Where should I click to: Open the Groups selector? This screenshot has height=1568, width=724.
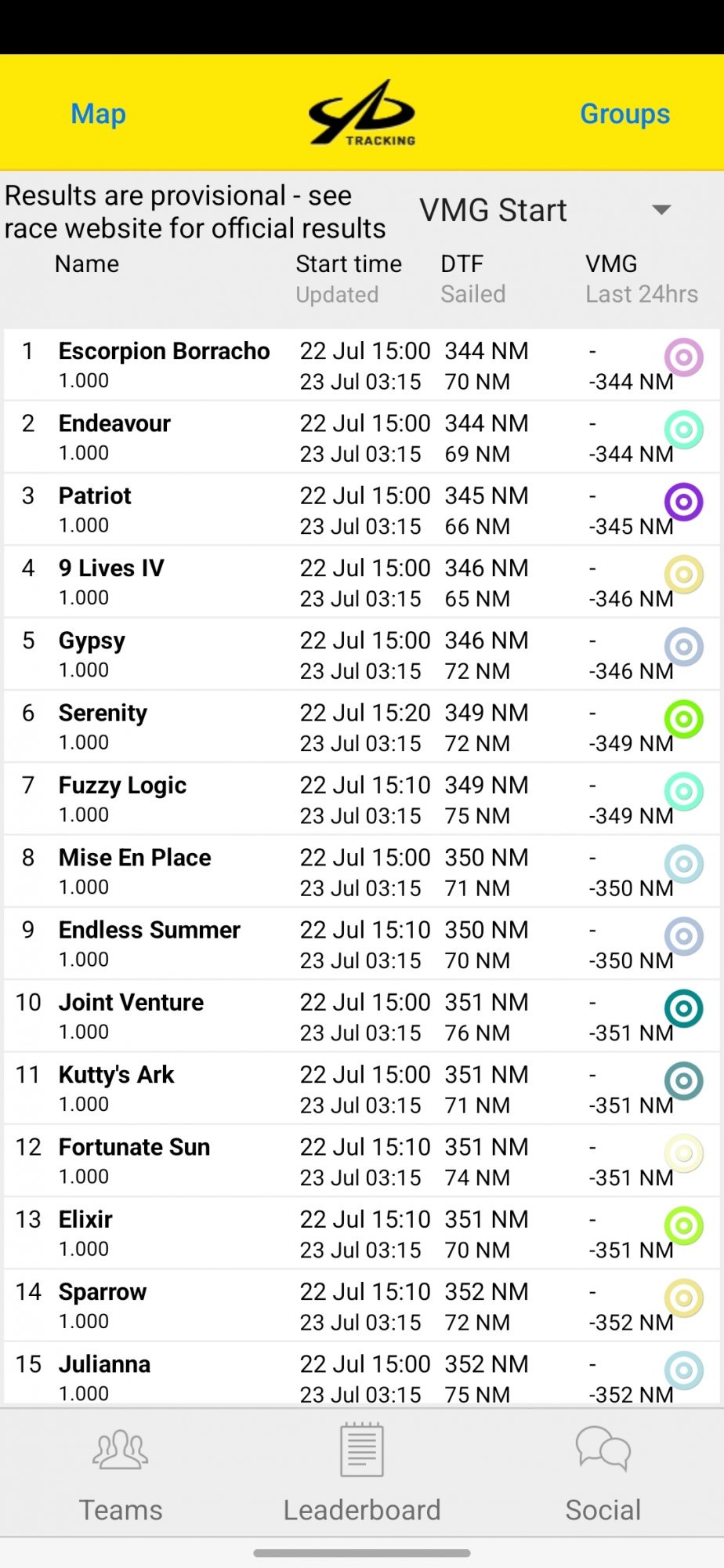(624, 114)
